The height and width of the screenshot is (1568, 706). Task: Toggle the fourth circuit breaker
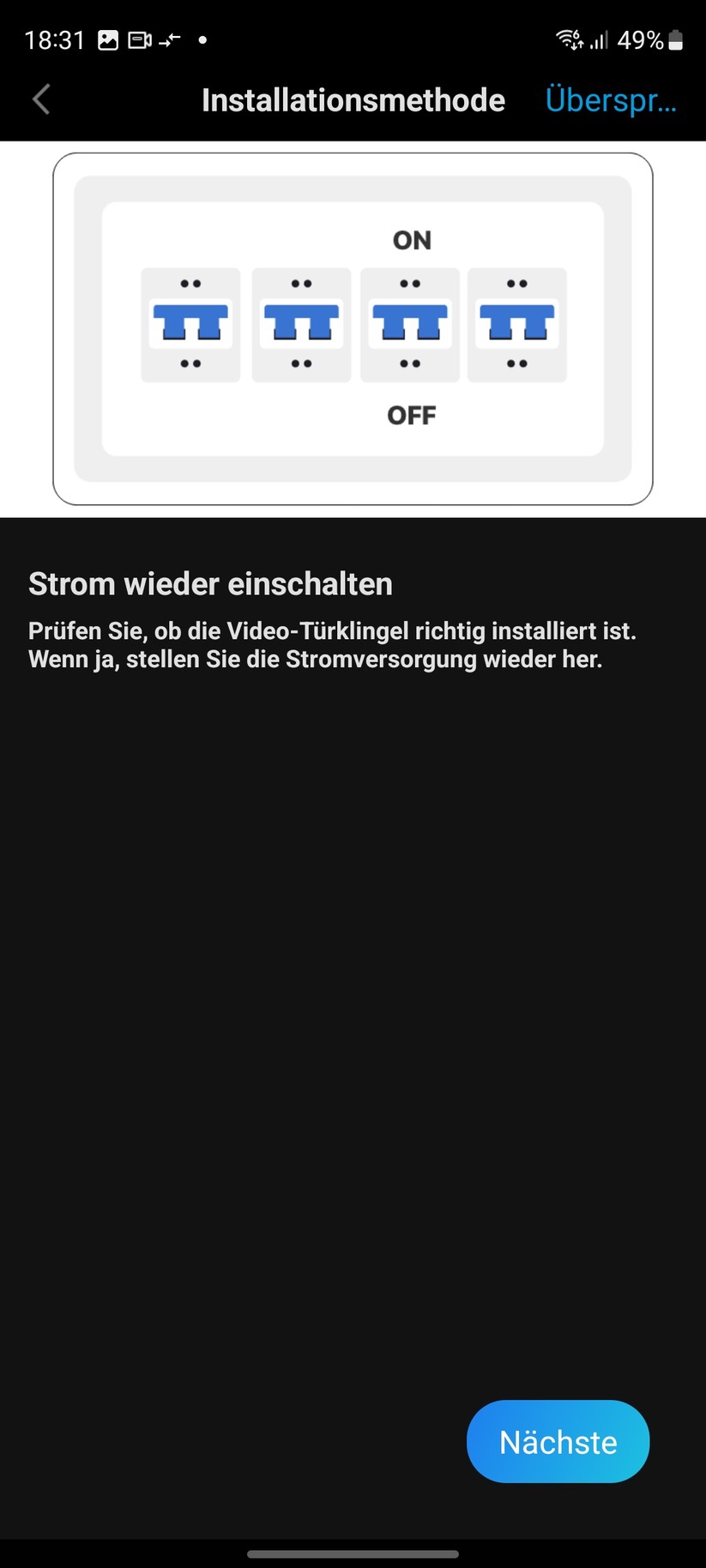[516, 324]
